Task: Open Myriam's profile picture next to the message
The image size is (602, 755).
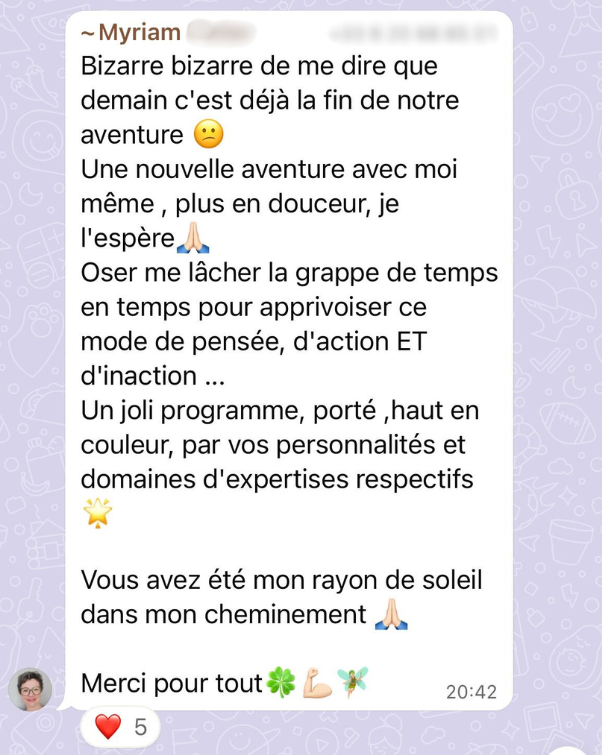Action: coord(31,689)
